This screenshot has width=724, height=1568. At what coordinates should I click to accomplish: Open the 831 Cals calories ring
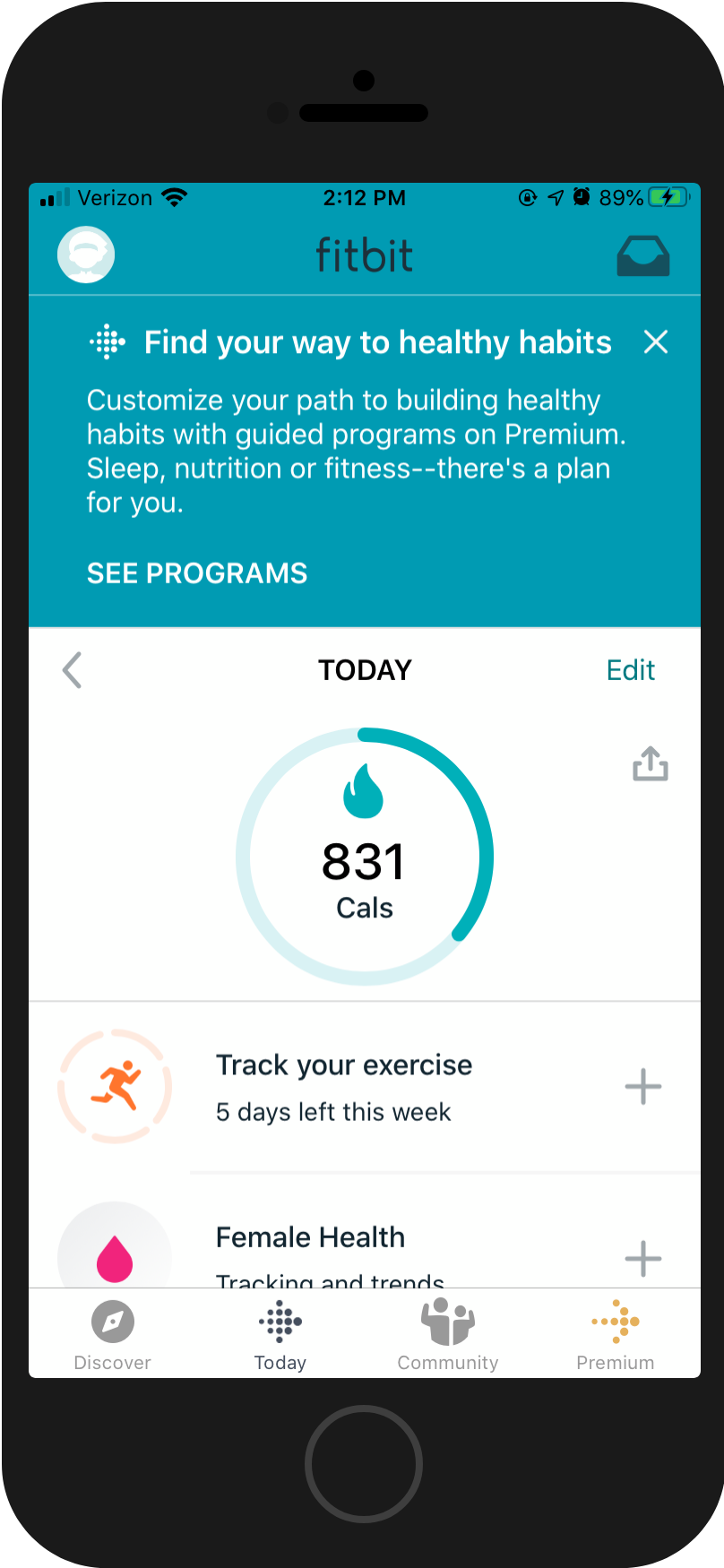click(x=365, y=857)
